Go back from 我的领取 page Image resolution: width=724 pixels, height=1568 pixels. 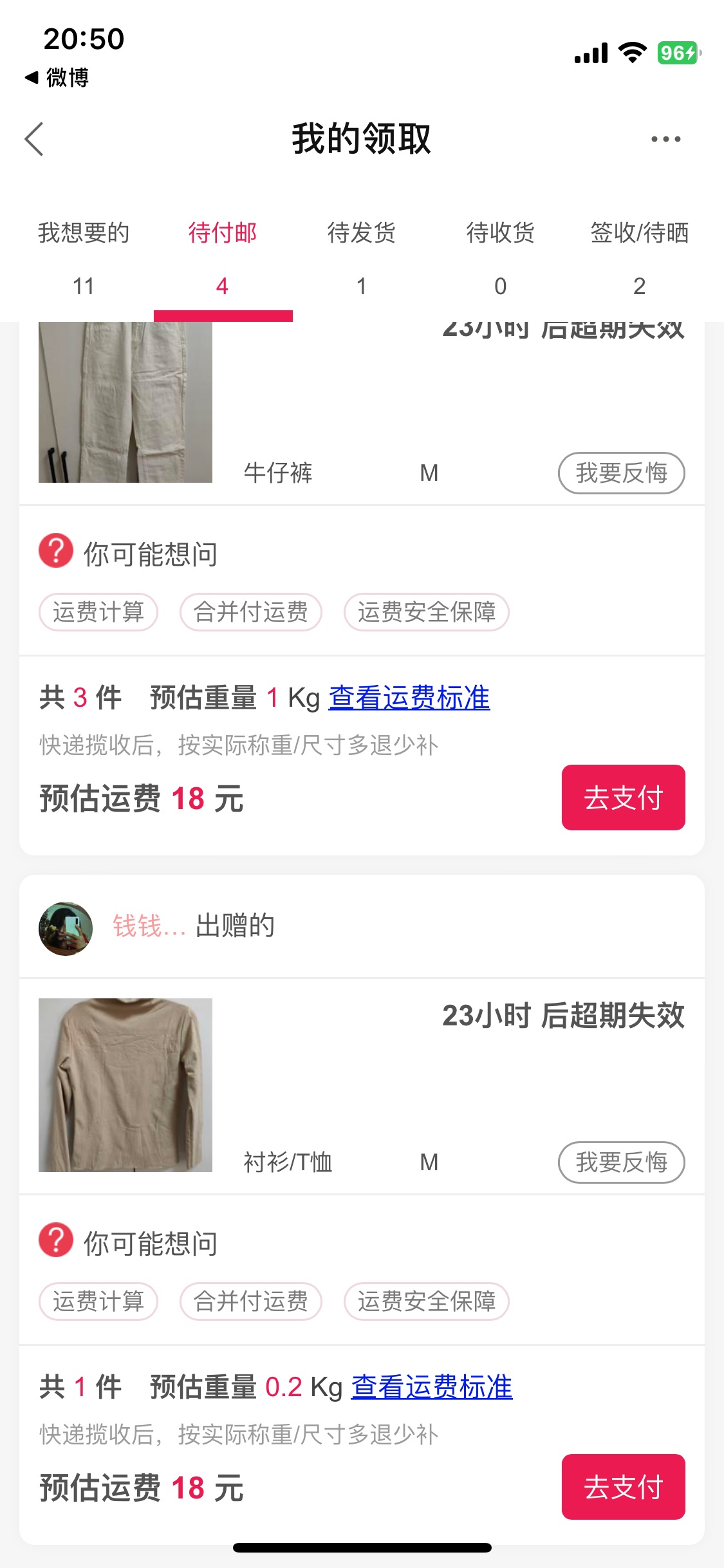click(x=35, y=139)
